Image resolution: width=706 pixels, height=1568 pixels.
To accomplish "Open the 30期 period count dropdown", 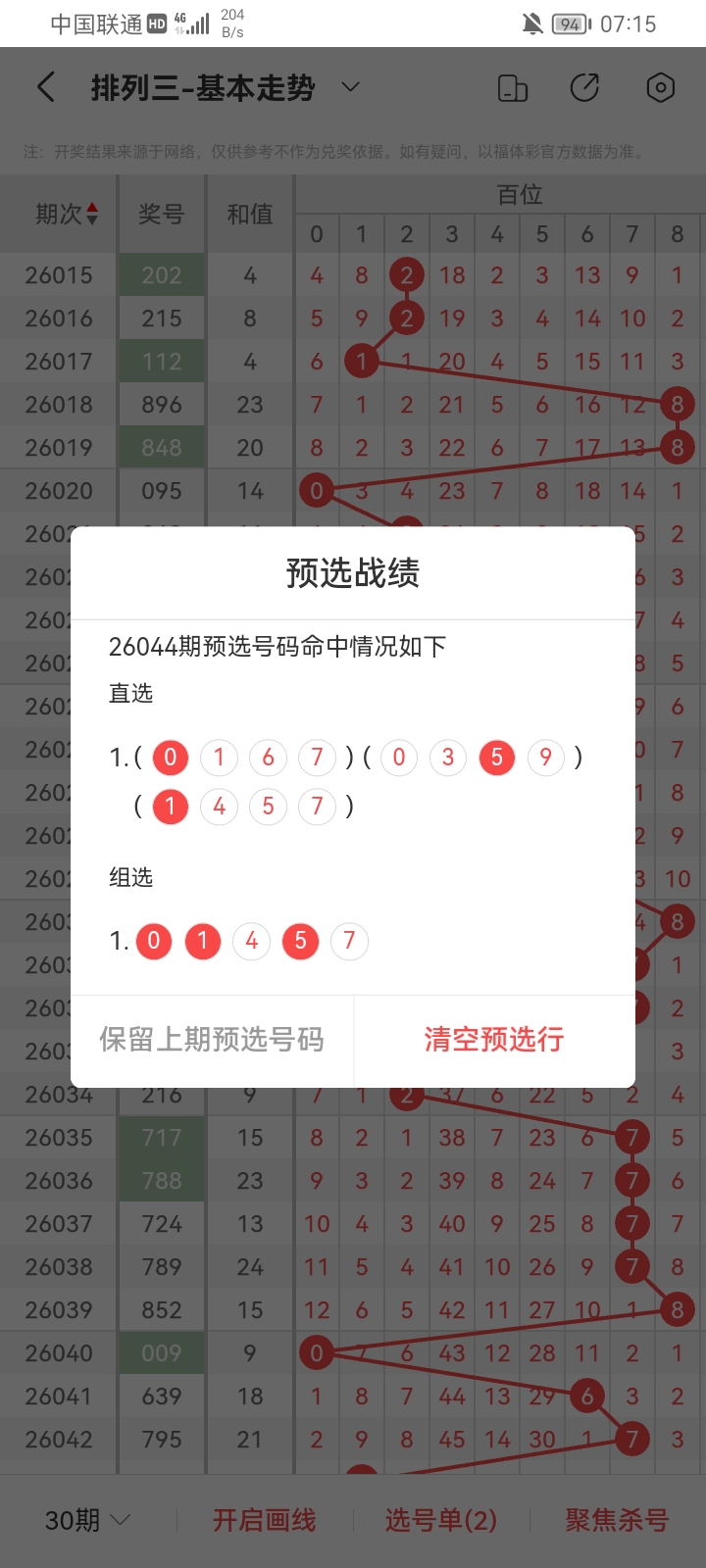I will tap(87, 1520).
